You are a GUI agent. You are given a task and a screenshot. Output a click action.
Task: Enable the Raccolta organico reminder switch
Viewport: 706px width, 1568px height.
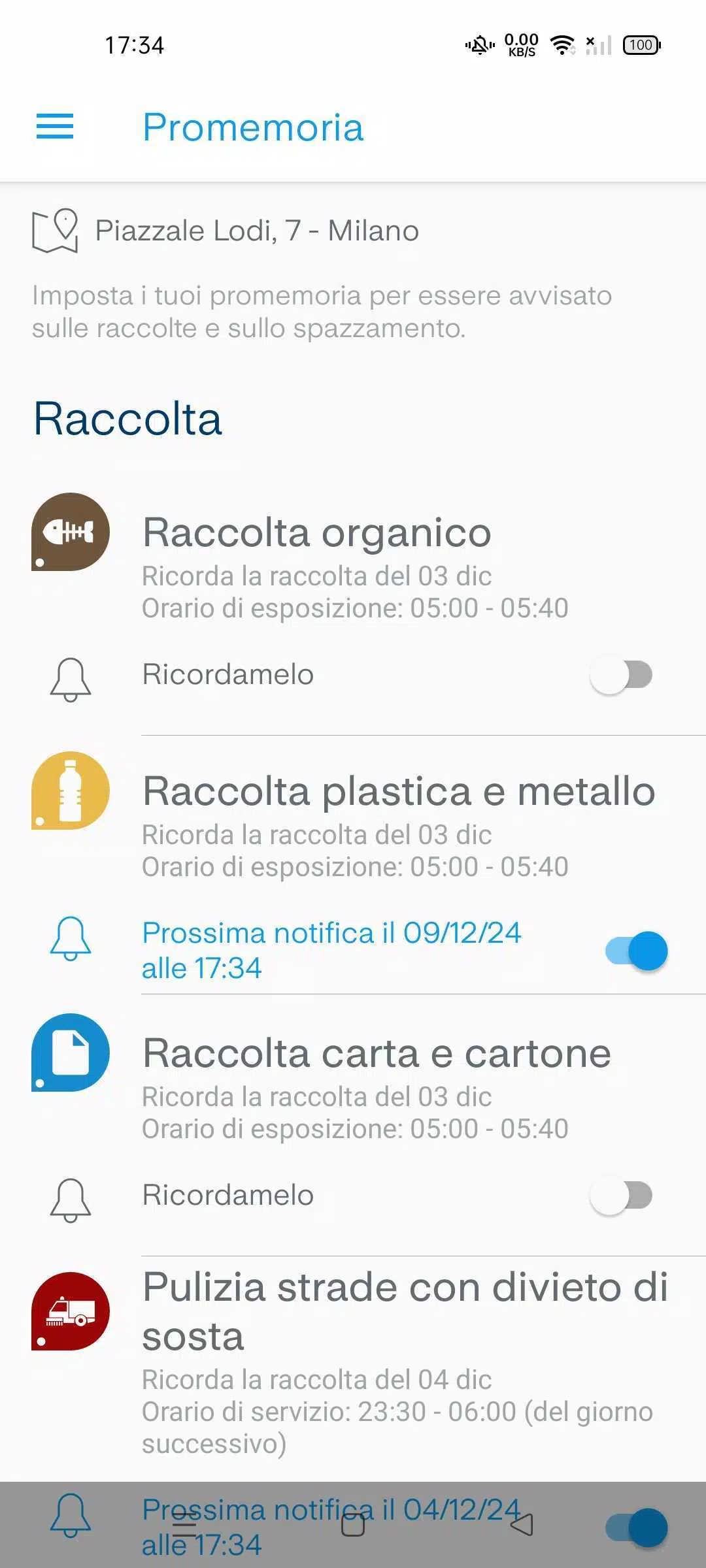point(621,675)
